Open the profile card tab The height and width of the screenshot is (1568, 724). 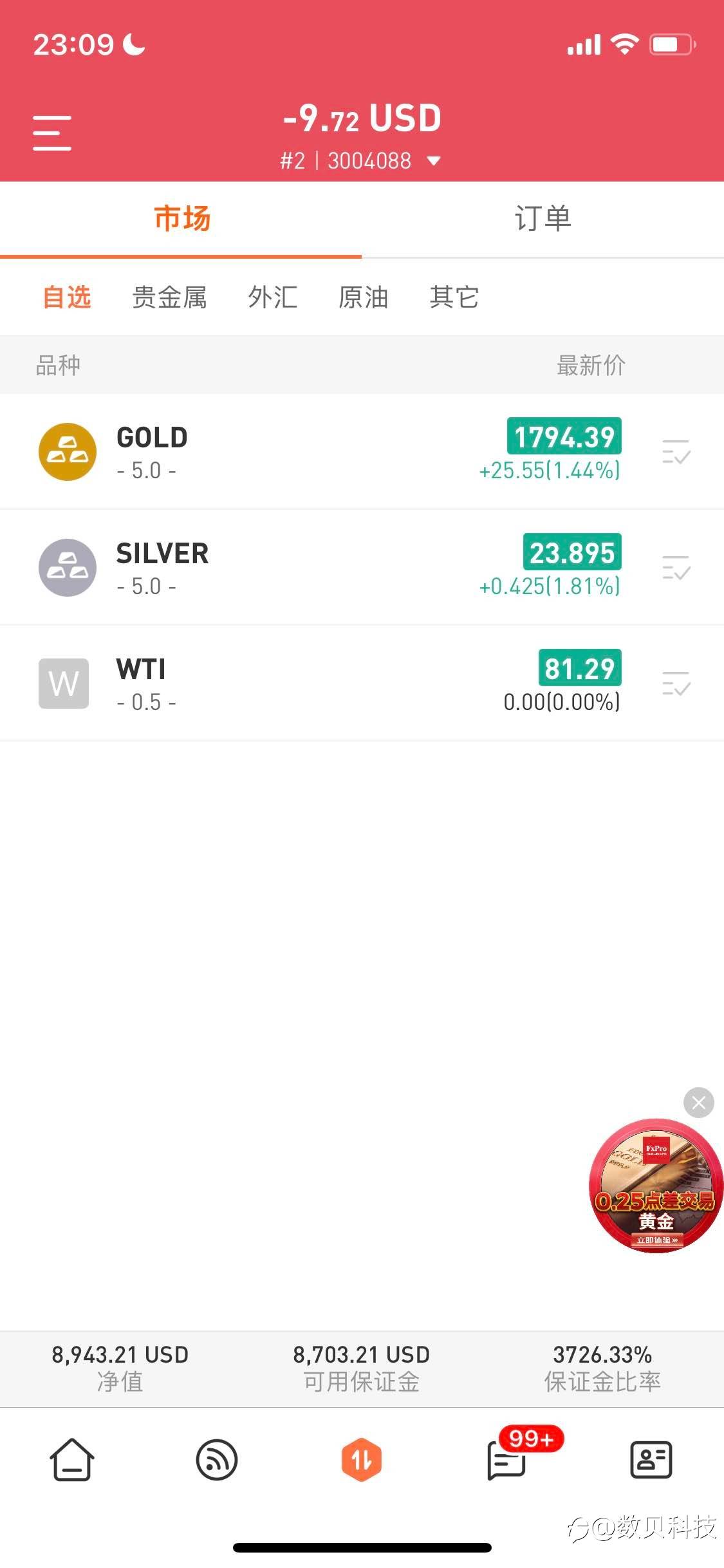(651, 1460)
